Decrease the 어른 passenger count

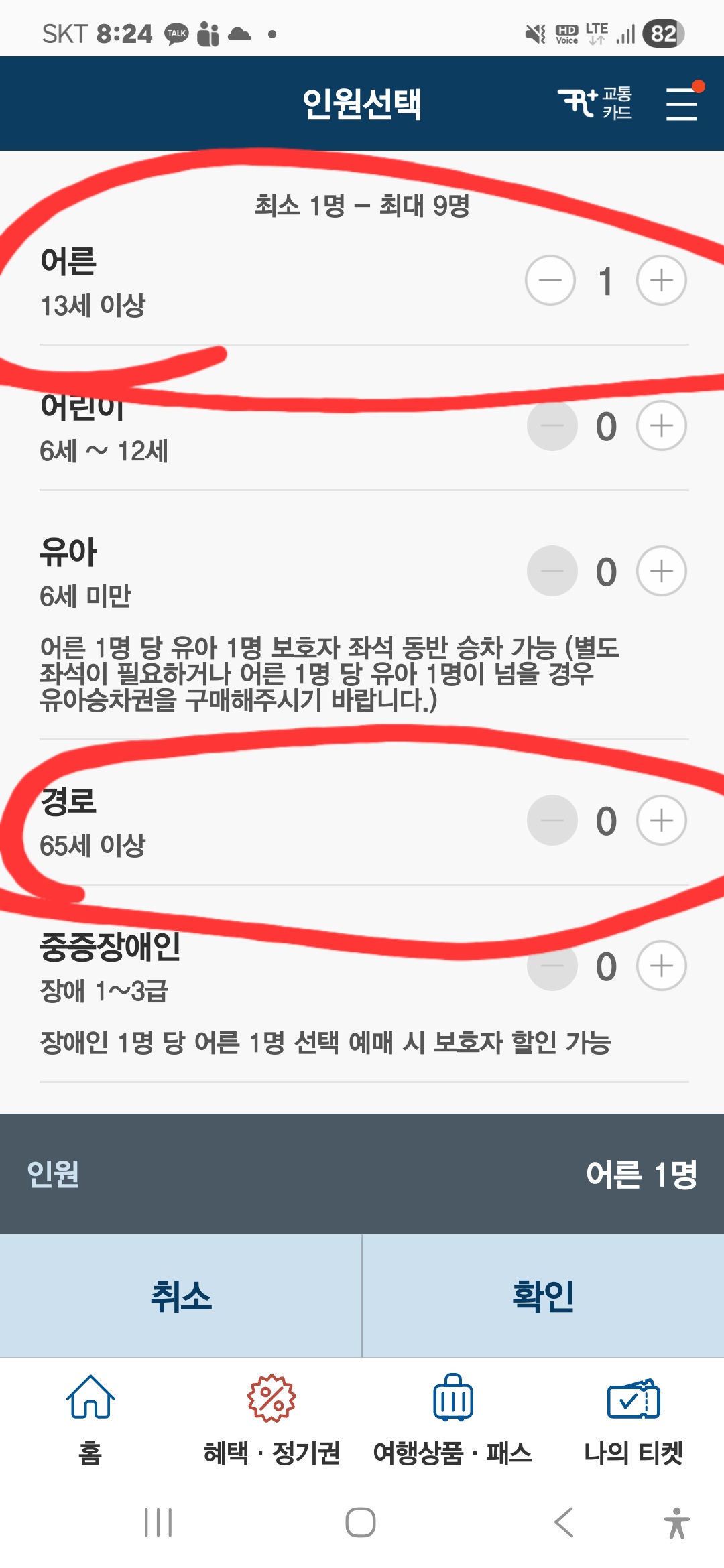[550, 280]
